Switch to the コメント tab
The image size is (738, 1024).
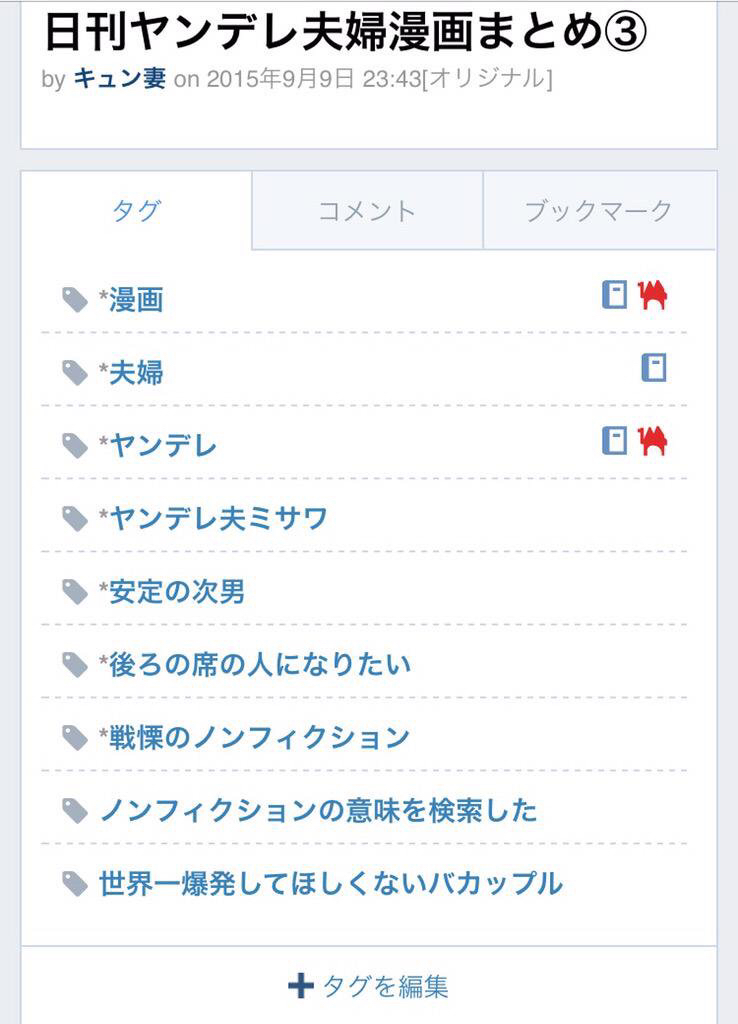coord(367,211)
